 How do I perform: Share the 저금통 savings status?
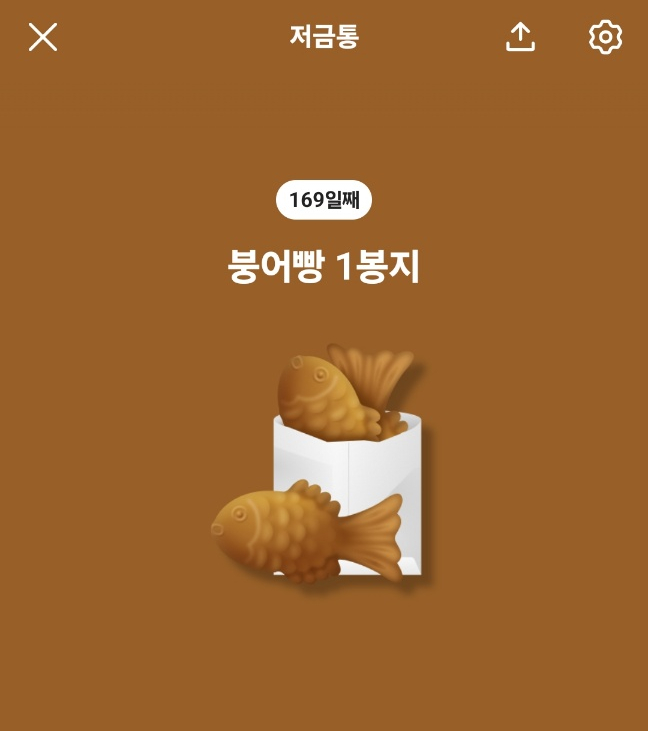click(x=520, y=37)
